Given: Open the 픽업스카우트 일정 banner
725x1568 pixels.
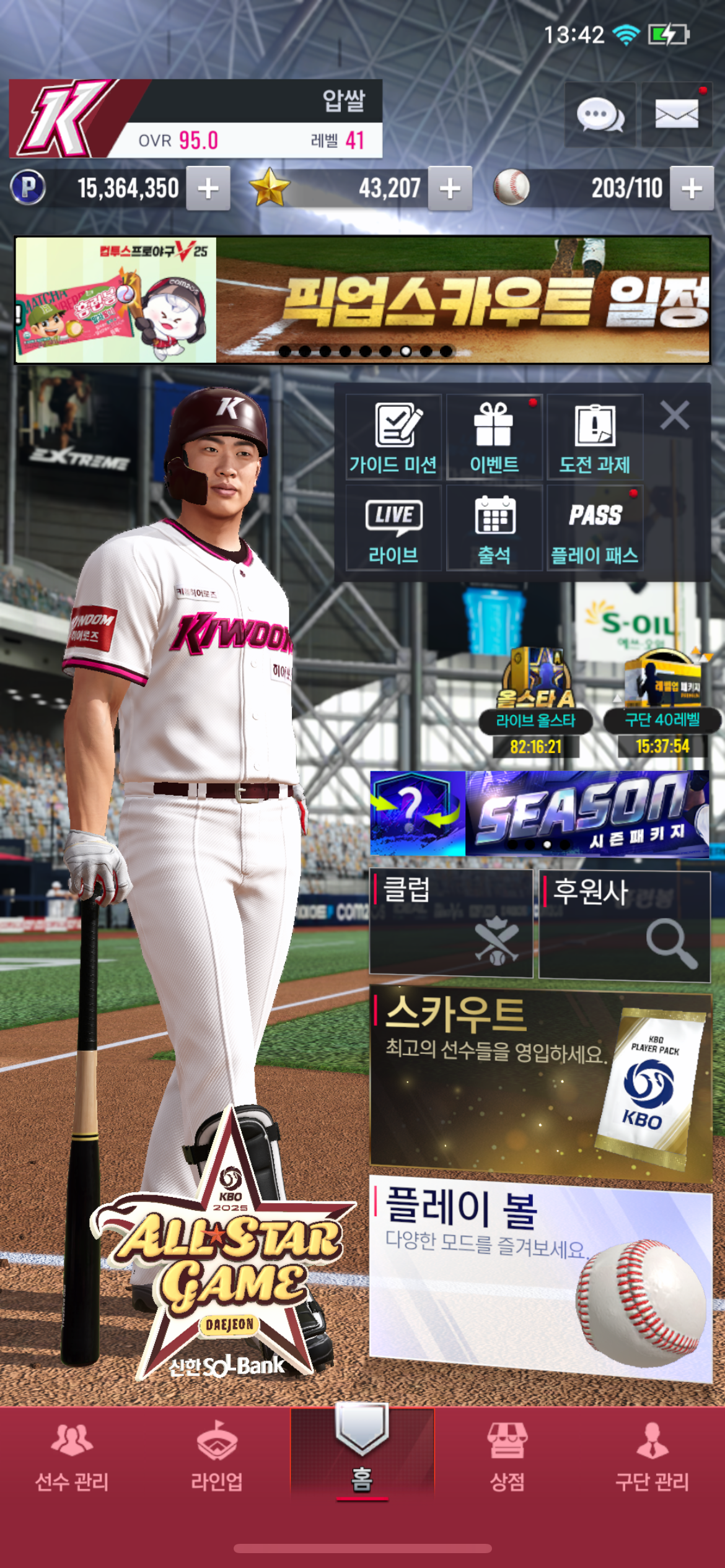Looking at the screenshot, I should pos(362,300).
